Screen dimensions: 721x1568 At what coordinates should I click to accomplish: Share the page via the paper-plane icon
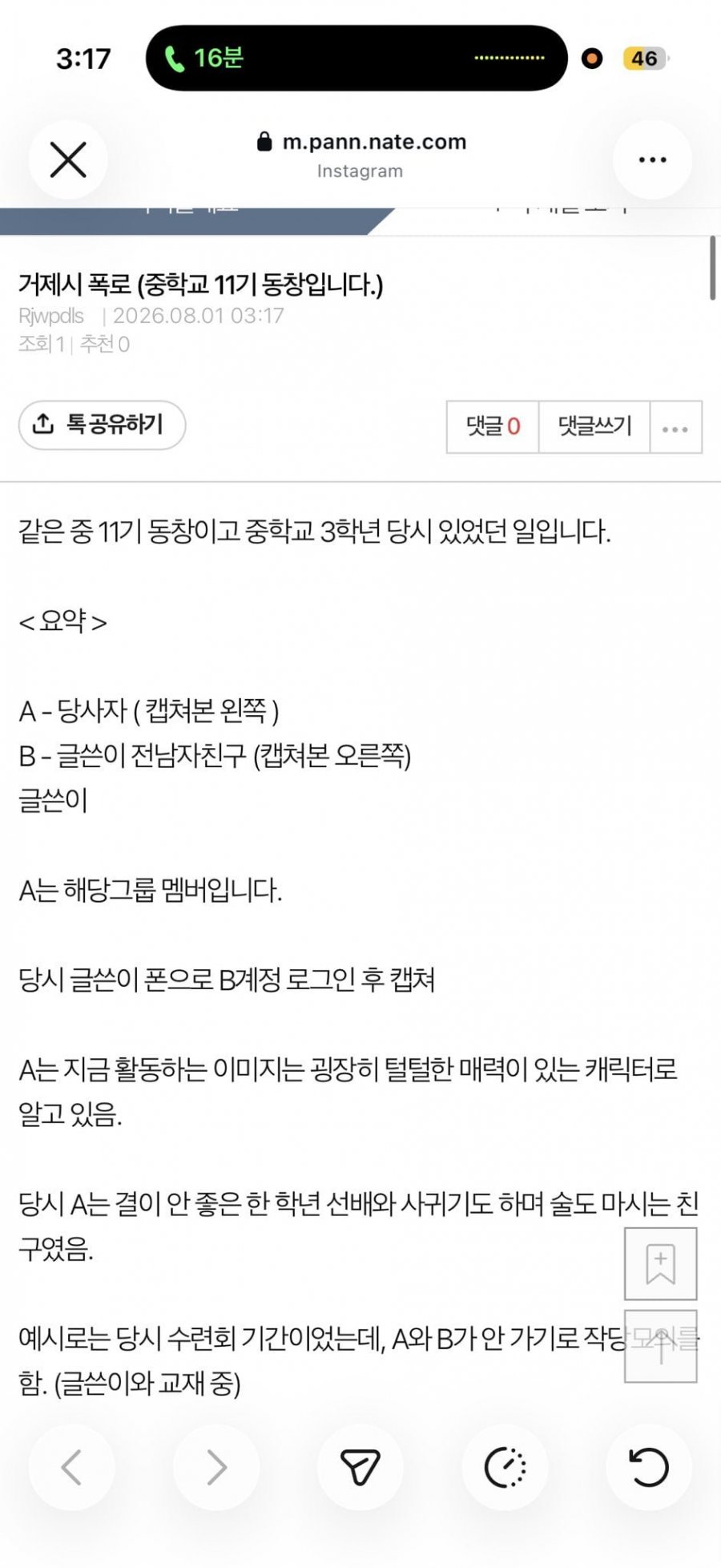click(x=360, y=1468)
